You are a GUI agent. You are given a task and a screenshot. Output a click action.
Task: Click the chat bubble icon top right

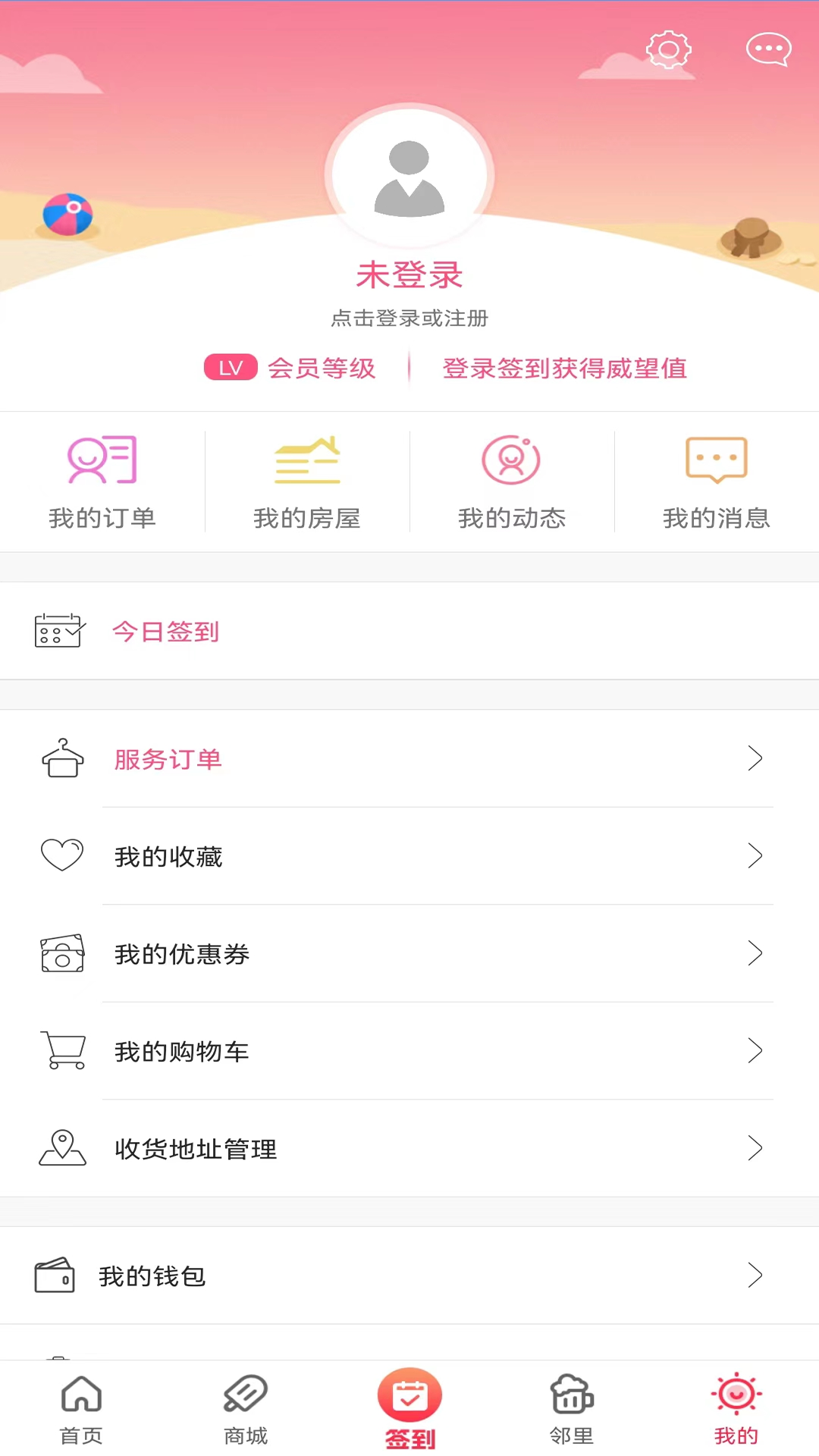click(x=767, y=49)
